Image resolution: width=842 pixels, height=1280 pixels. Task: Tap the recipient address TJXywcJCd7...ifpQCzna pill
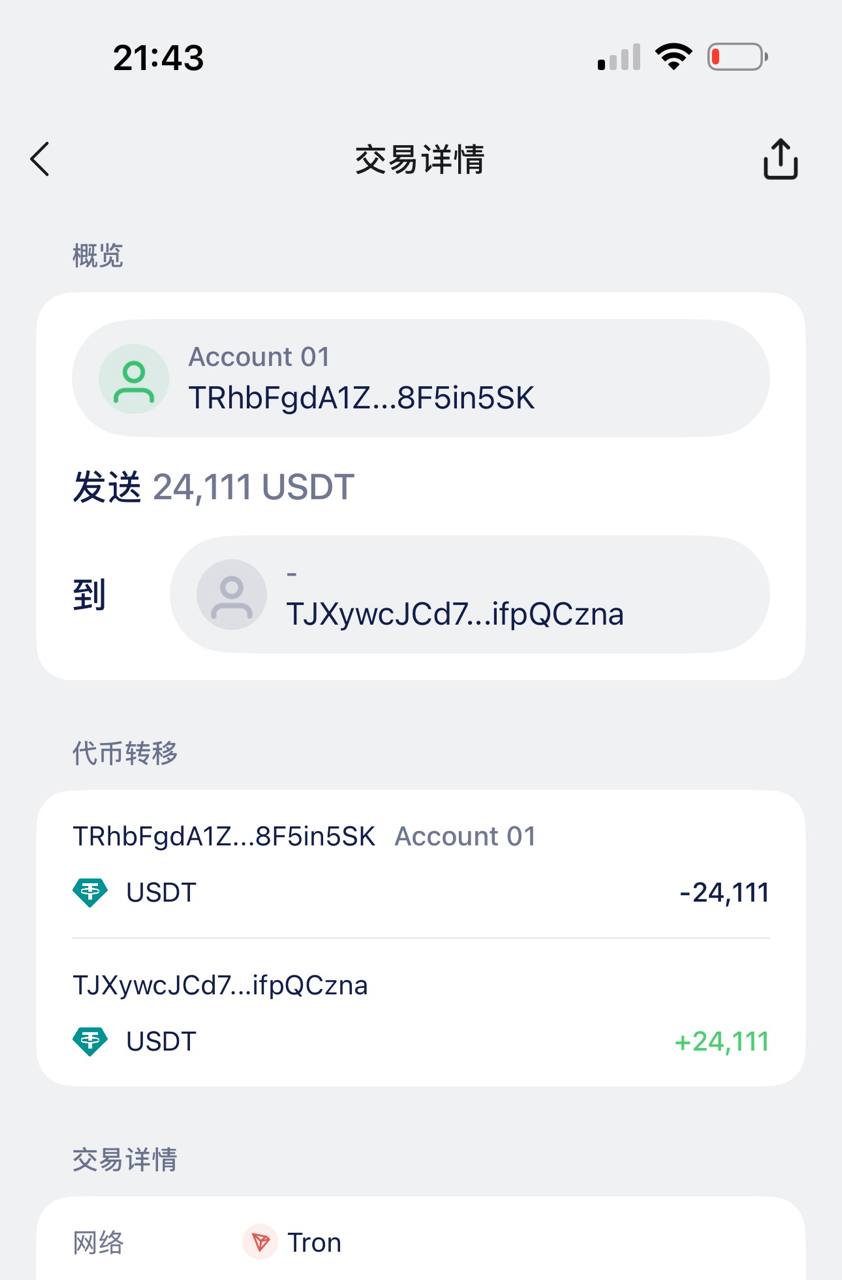pyautogui.click(x=470, y=595)
